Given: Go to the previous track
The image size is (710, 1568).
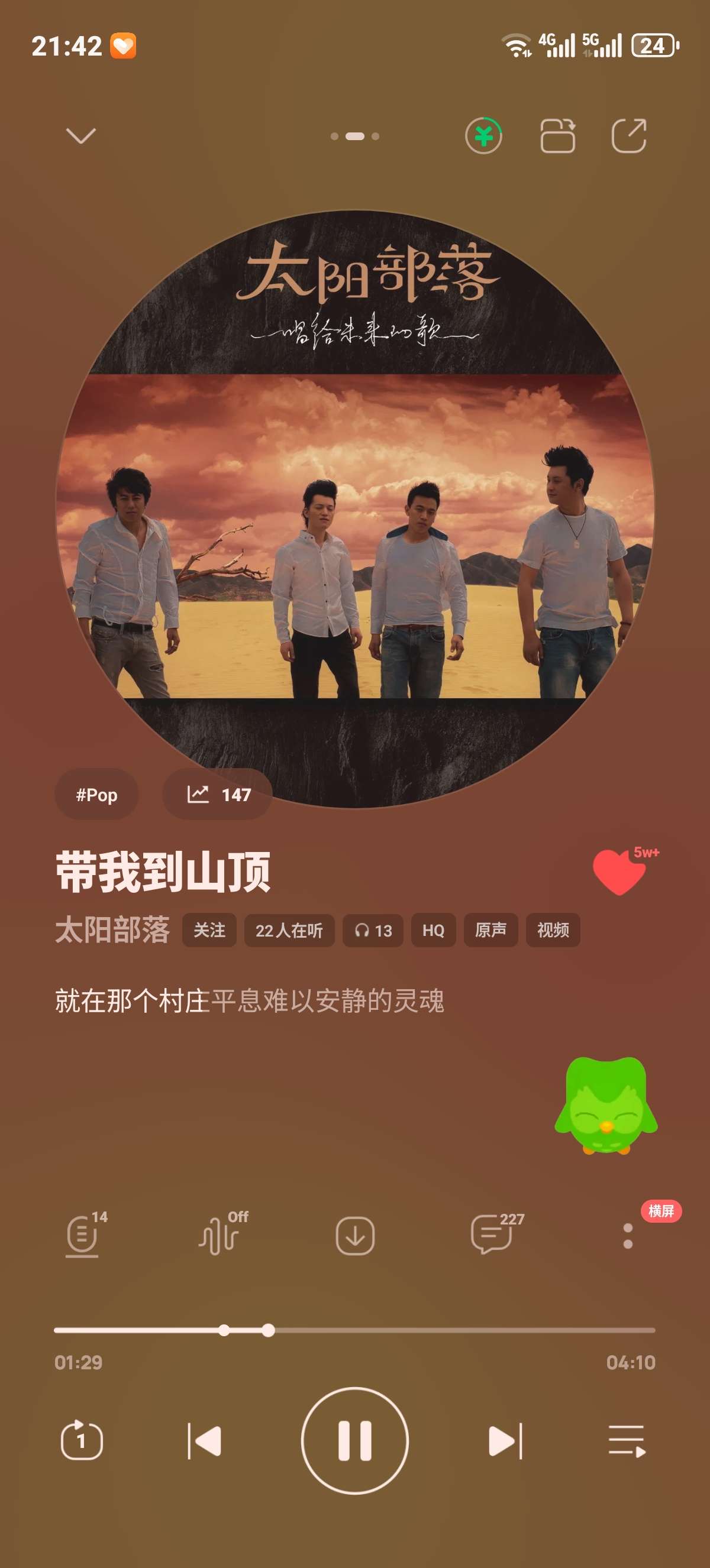Looking at the screenshot, I should click(x=205, y=1441).
